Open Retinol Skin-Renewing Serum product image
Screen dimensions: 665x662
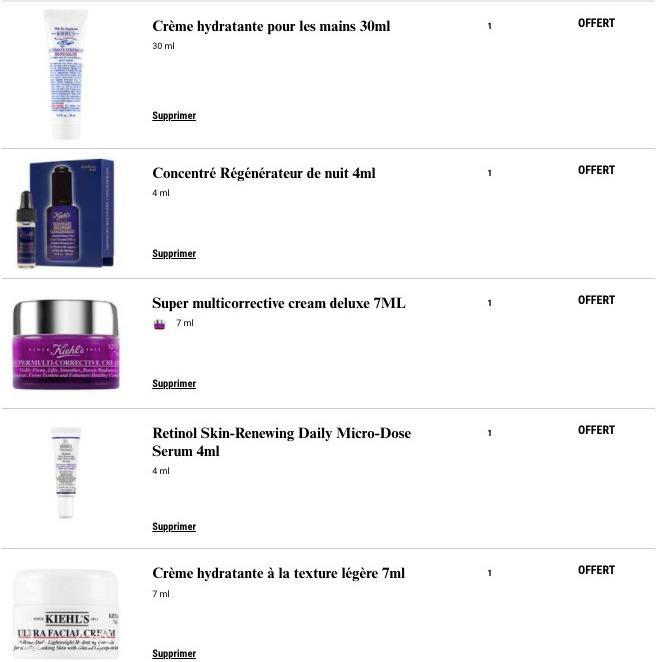[65, 472]
